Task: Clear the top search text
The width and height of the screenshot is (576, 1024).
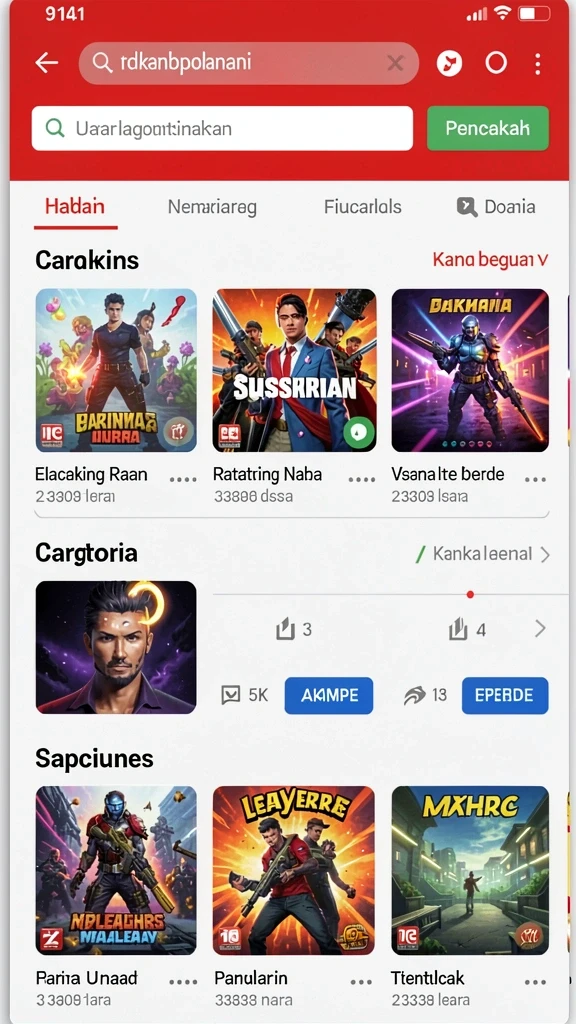Action: pyautogui.click(x=395, y=63)
